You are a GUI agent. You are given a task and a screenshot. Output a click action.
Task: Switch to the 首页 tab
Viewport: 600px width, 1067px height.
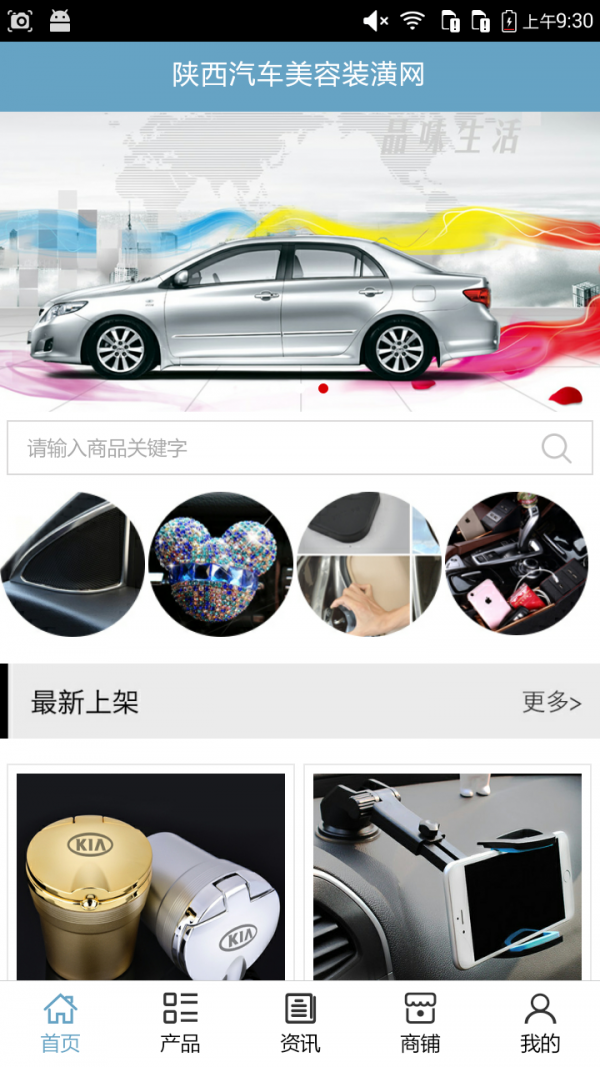[x=60, y=1023]
